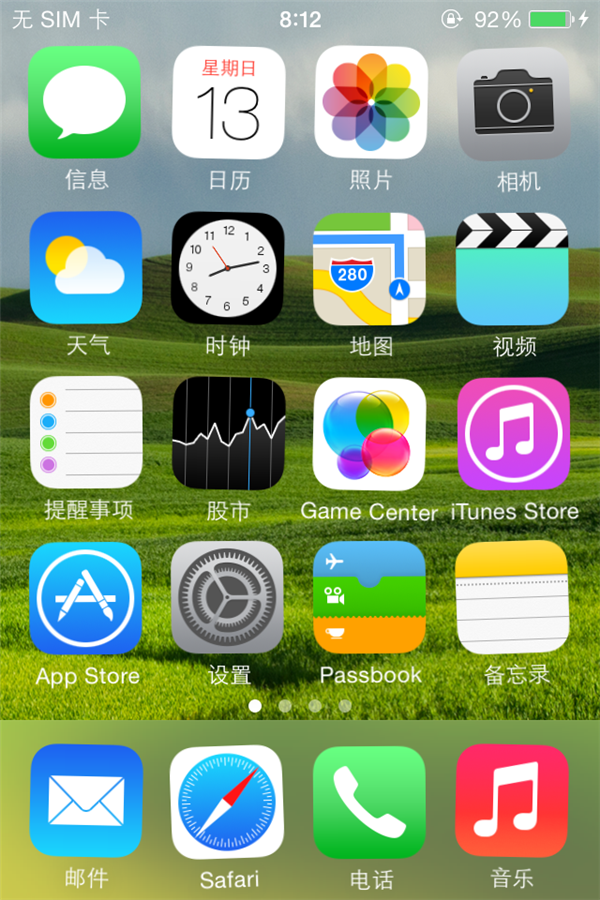The height and width of the screenshot is (900, 600).
Task: Open the App Store
Action: (x=85, y=598)
